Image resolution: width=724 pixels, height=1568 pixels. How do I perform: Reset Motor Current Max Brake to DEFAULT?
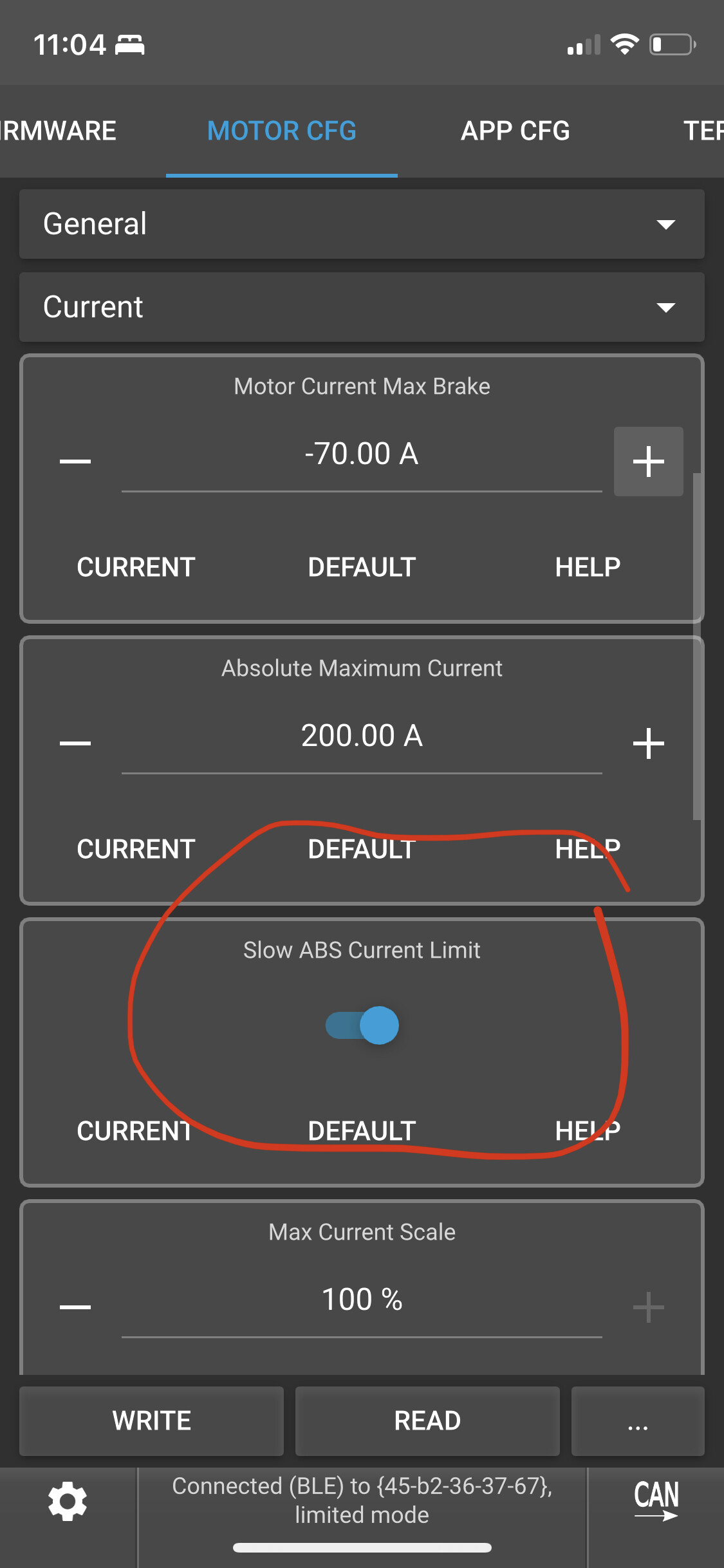362,567
